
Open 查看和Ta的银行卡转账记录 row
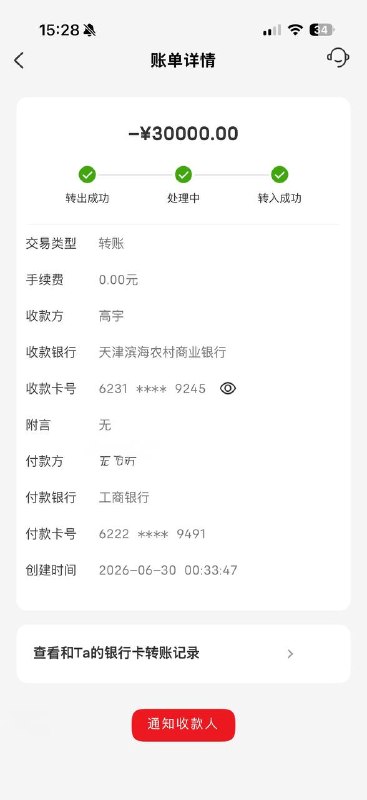pyautogui.click(x=183, y=654)
